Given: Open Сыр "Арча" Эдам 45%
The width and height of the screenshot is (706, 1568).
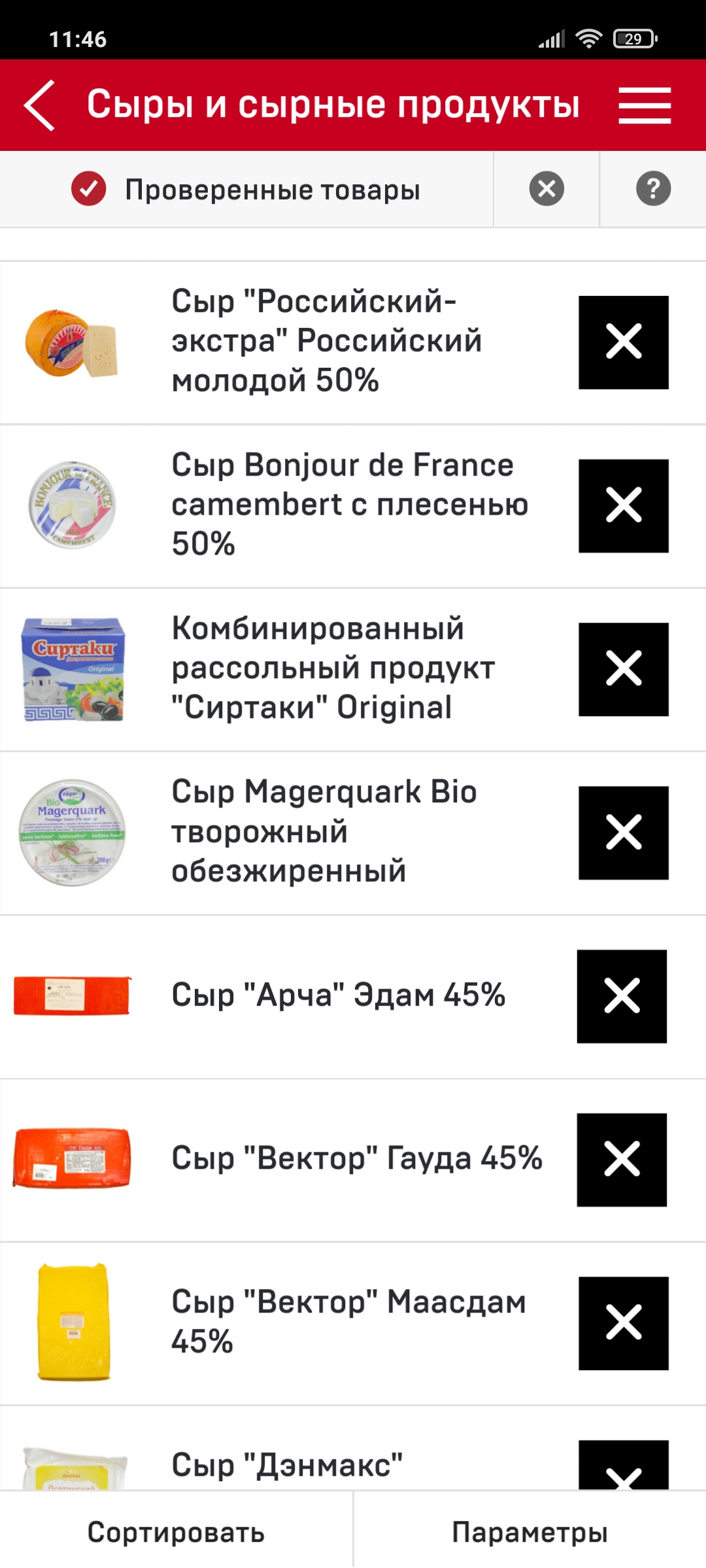Looking at the screenshot, I should 338,996.
